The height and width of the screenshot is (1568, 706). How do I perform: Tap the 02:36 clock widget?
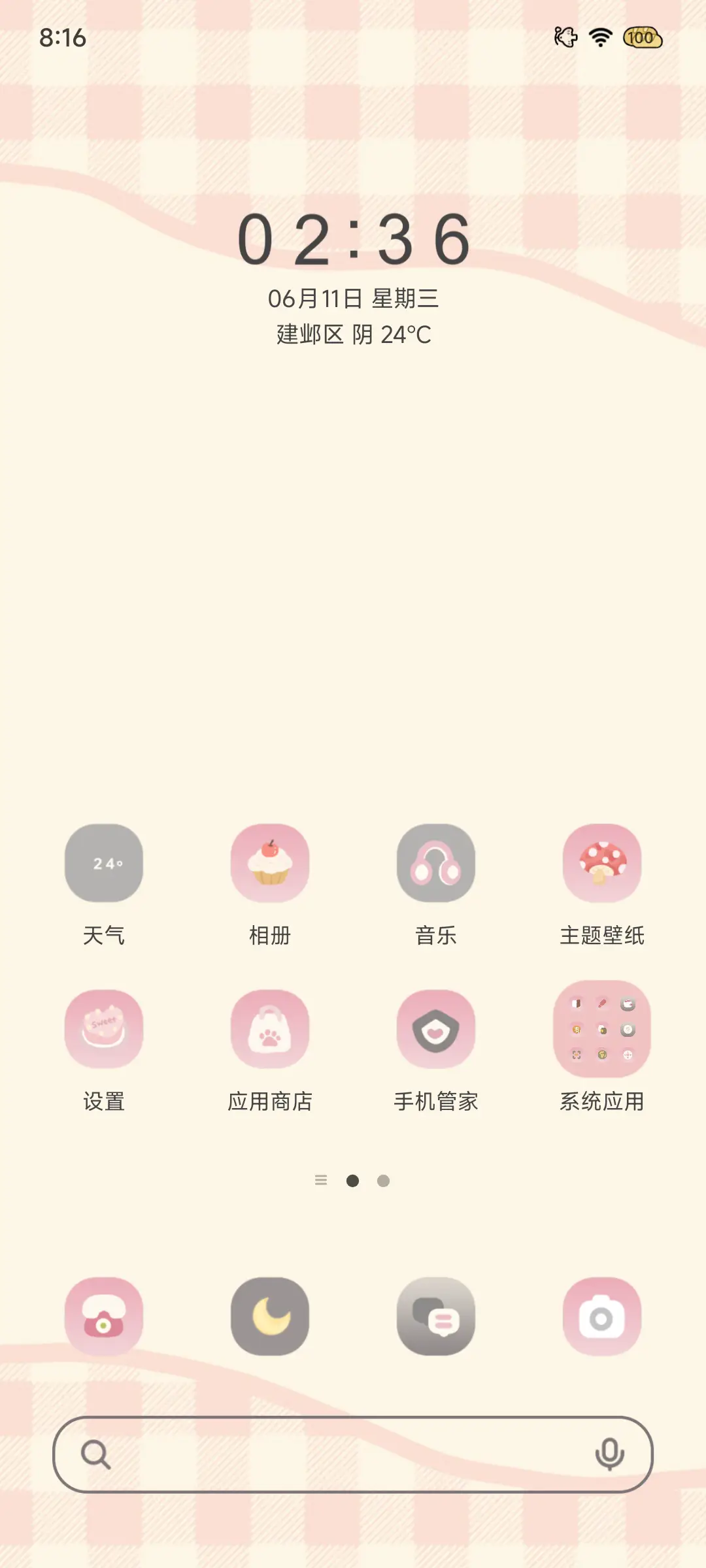pyautogui.click(x=353, y=242)
